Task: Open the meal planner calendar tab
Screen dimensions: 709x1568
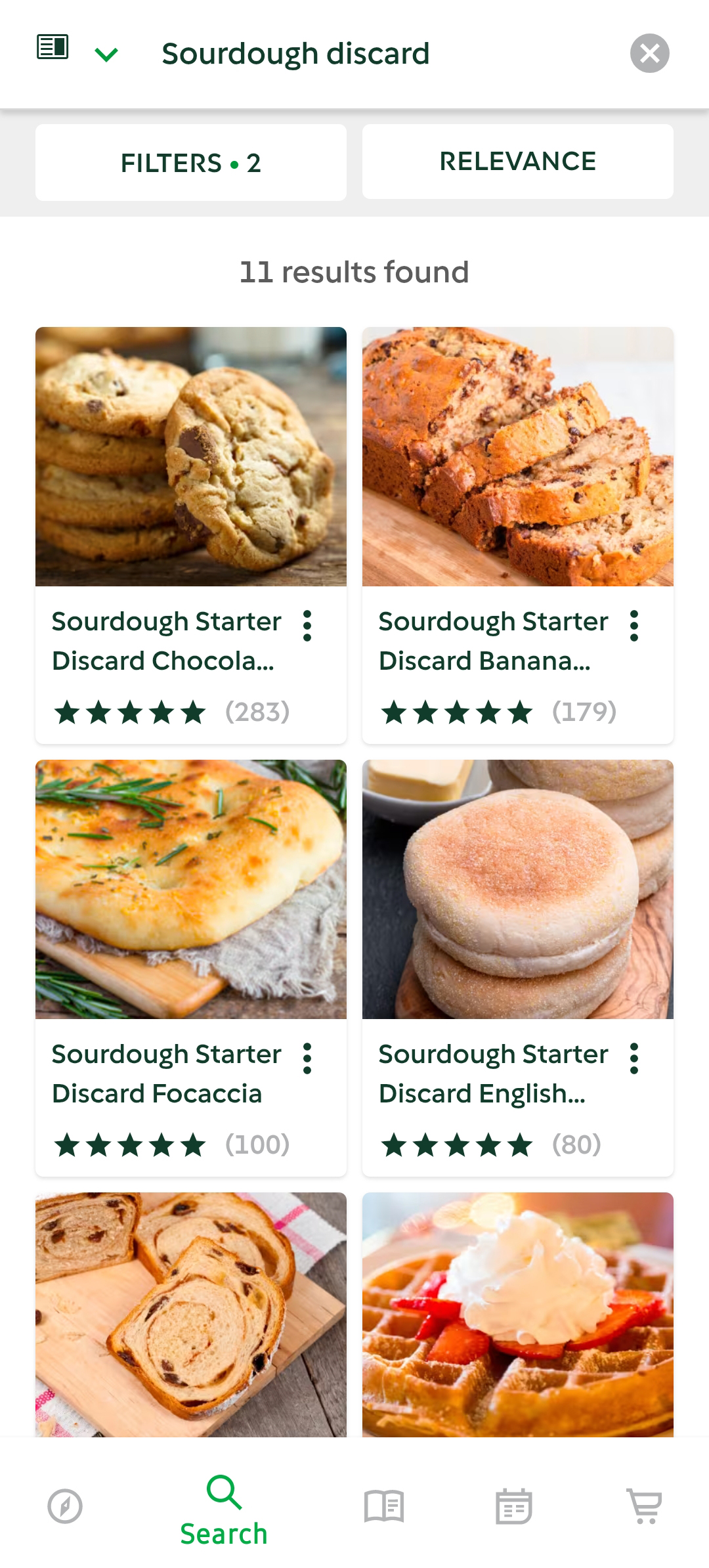Action: coord(514,1506)
